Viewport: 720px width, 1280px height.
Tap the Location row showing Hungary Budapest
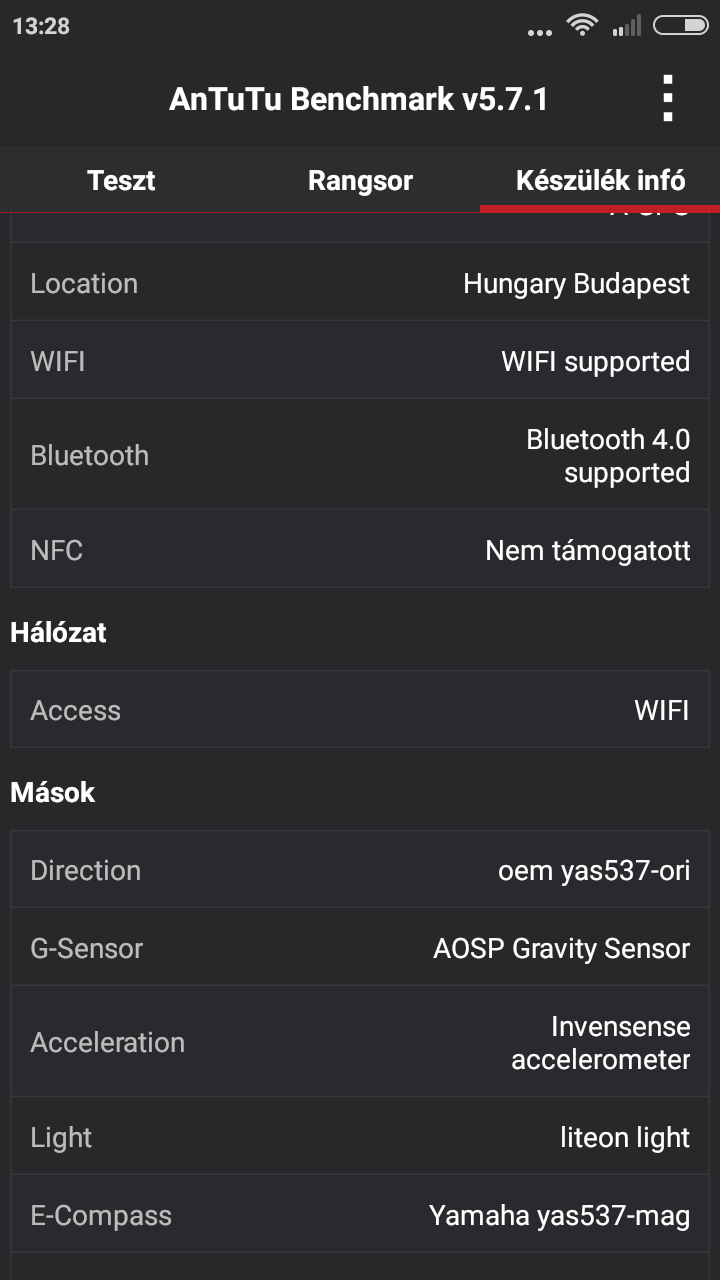(x=360, y=283)
